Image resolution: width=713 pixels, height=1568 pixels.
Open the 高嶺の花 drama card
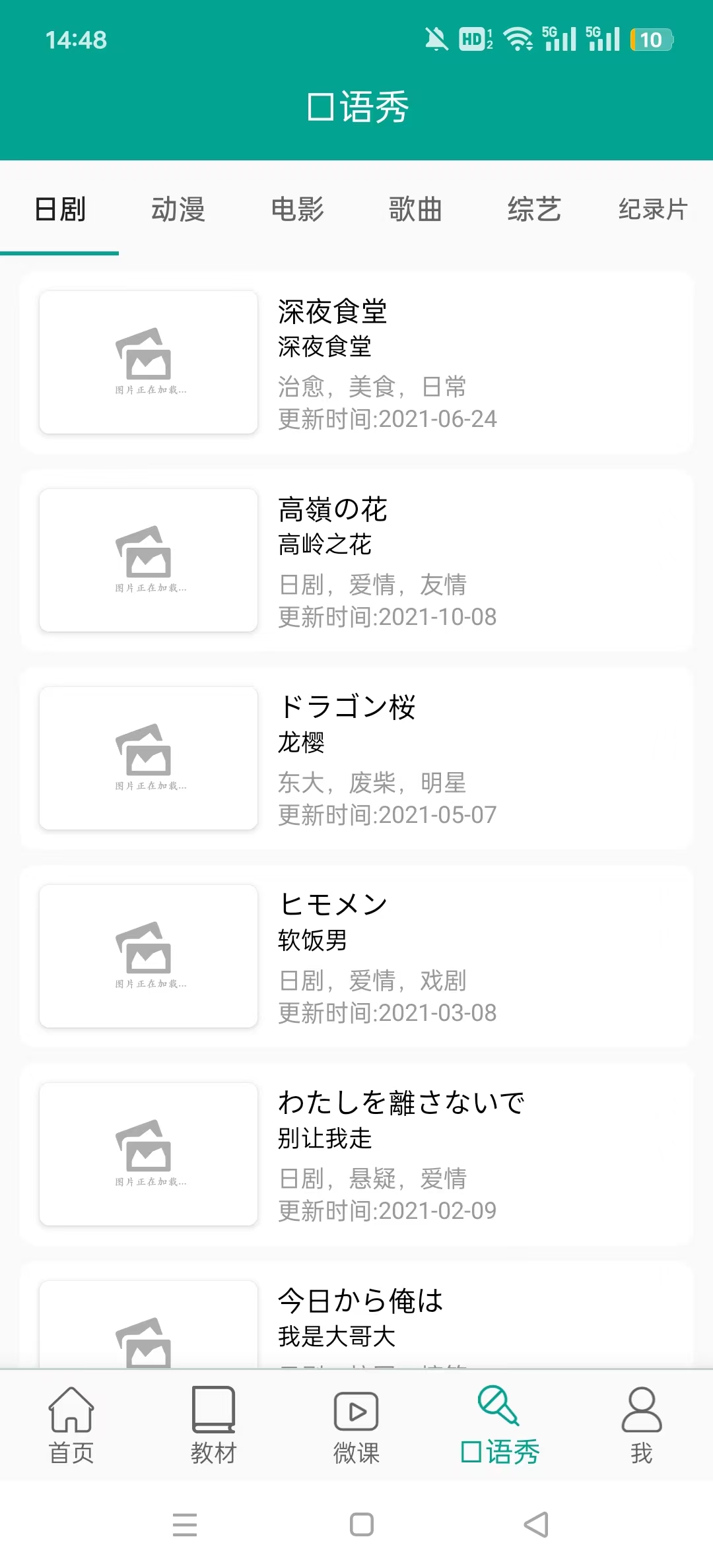(x=356, y=560)
